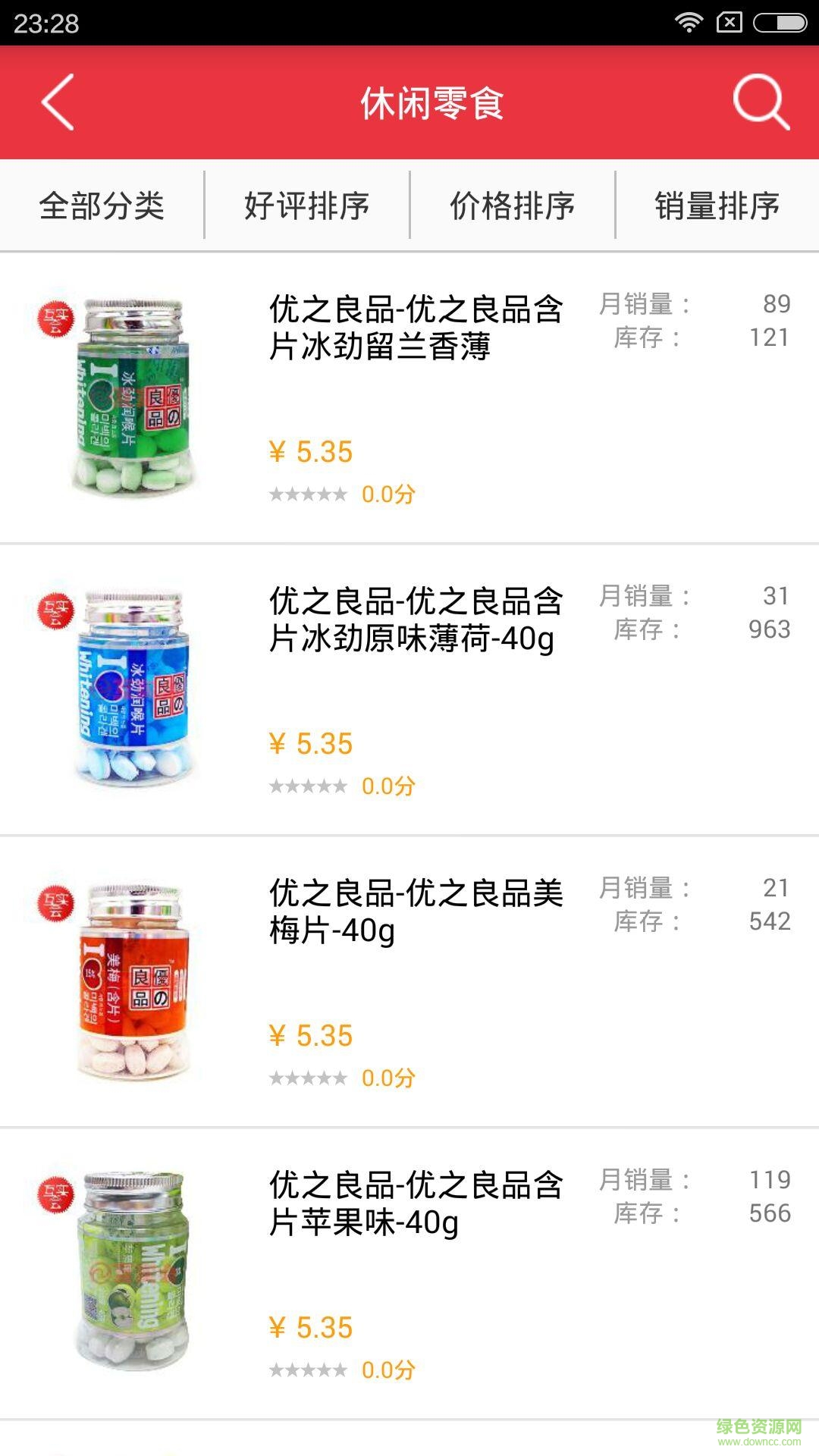Toggle 价格排序 price ordering
This screenshot has height=1456, width=819.
tap(511, 205)
